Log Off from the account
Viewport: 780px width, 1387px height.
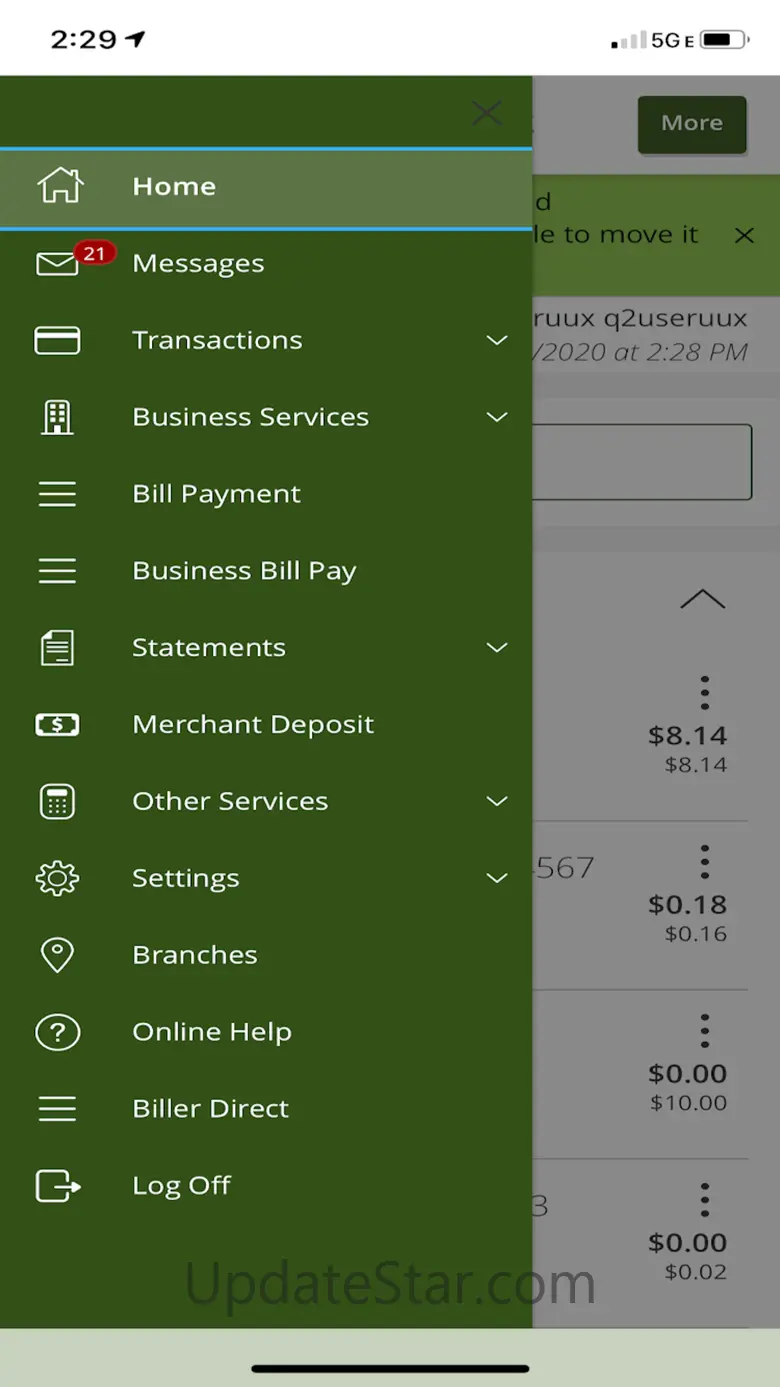(x=266, y=1187)
